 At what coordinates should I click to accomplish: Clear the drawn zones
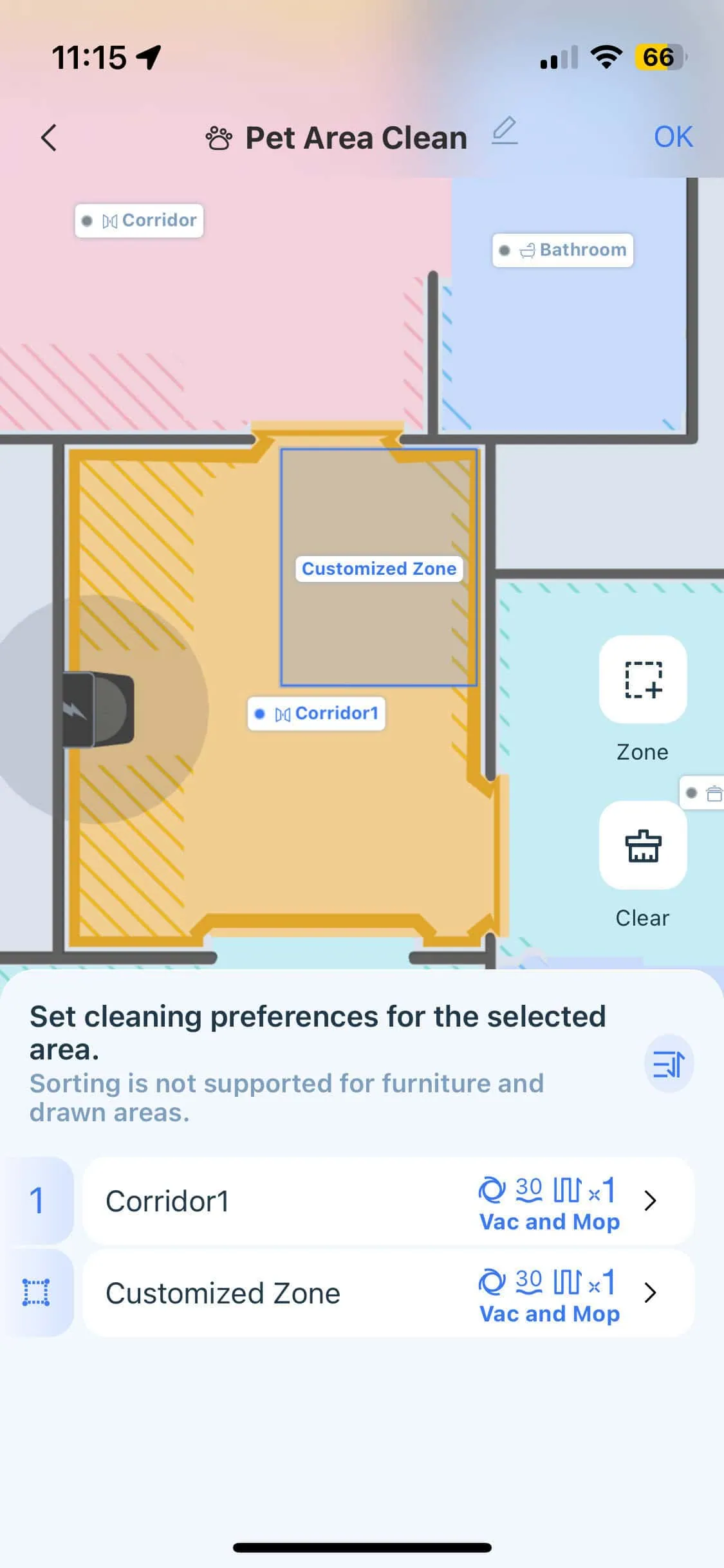click(642, 846)
